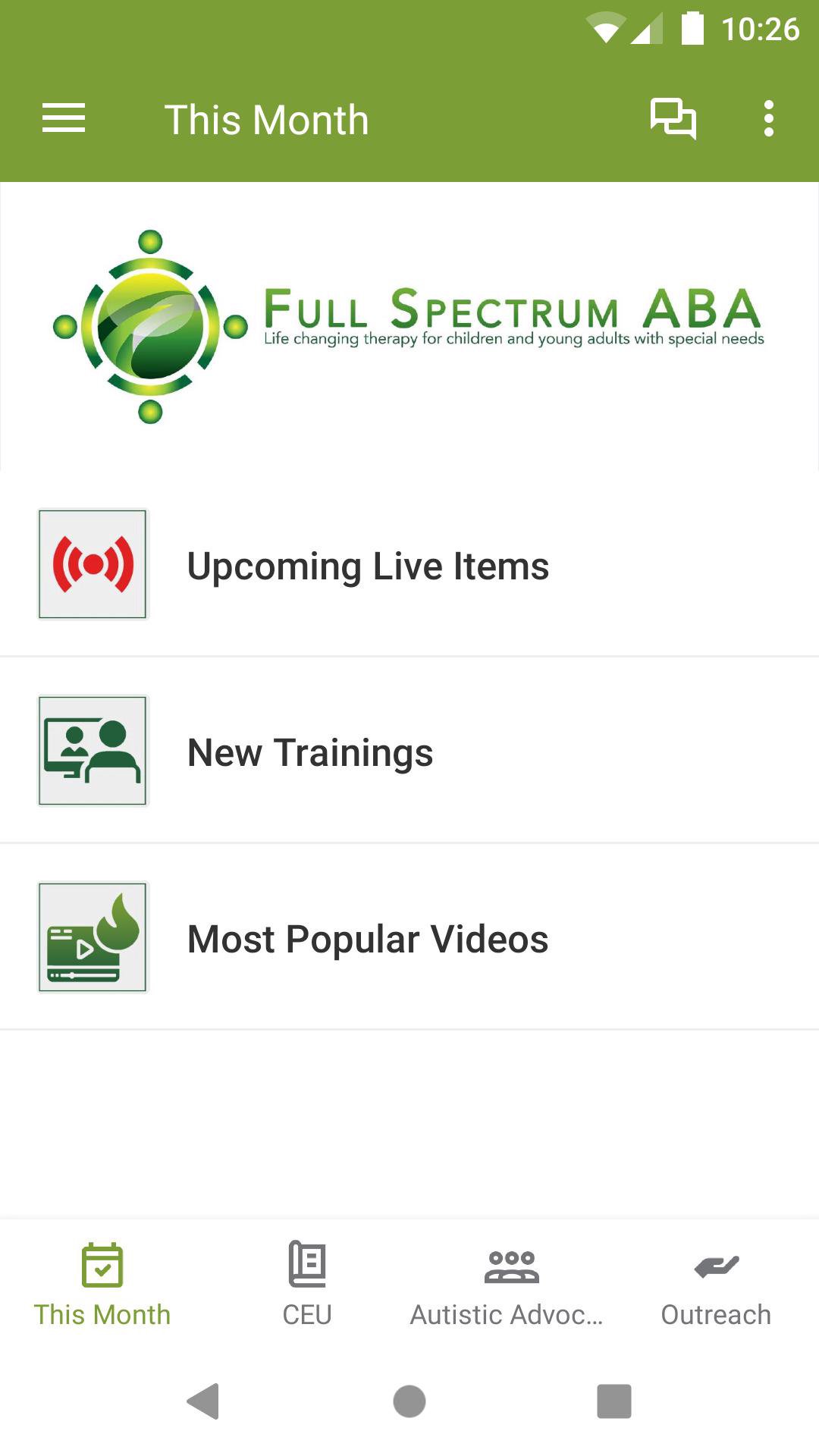Open the hamburger drawer menu
819x1456 pixels.
[64, 119]
